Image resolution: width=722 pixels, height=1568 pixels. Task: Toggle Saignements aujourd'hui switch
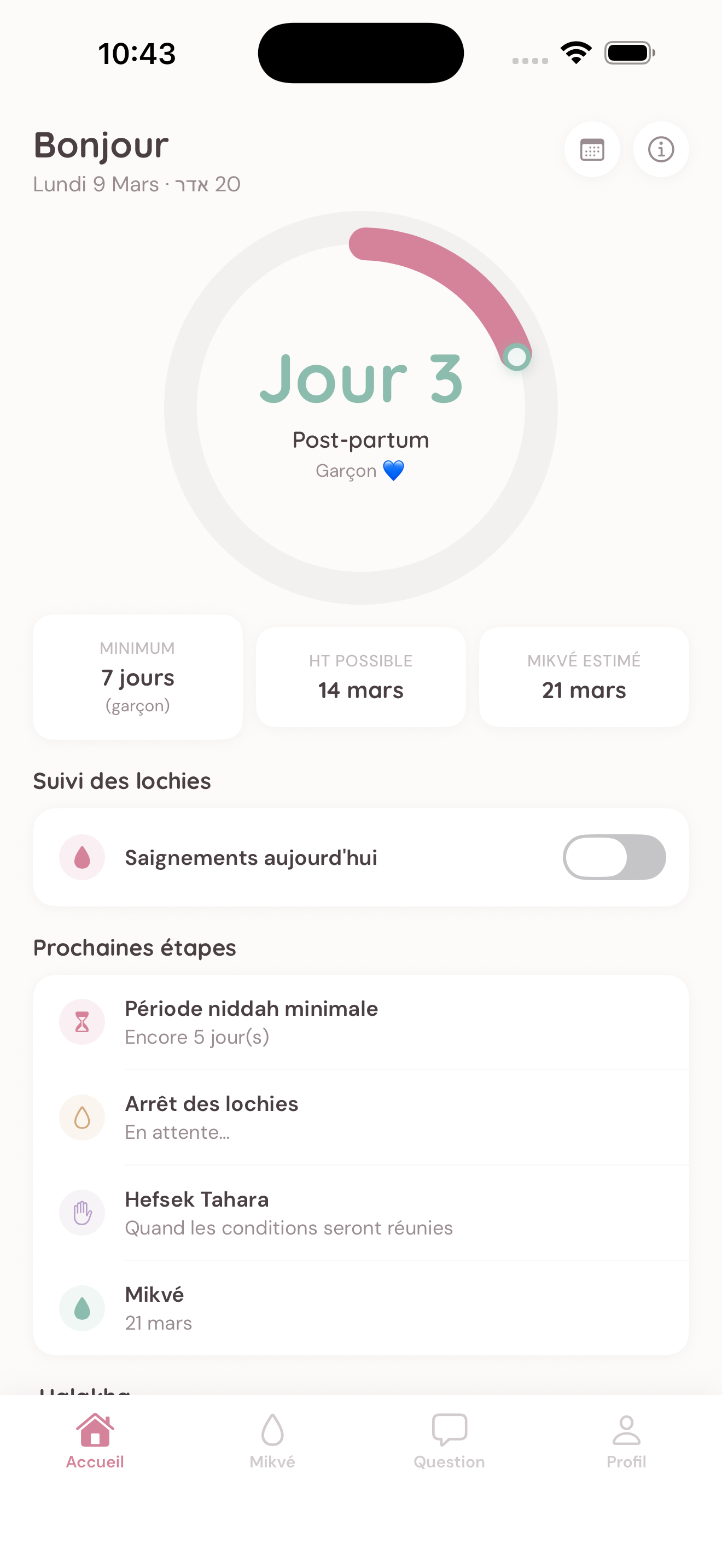(614, 857)
